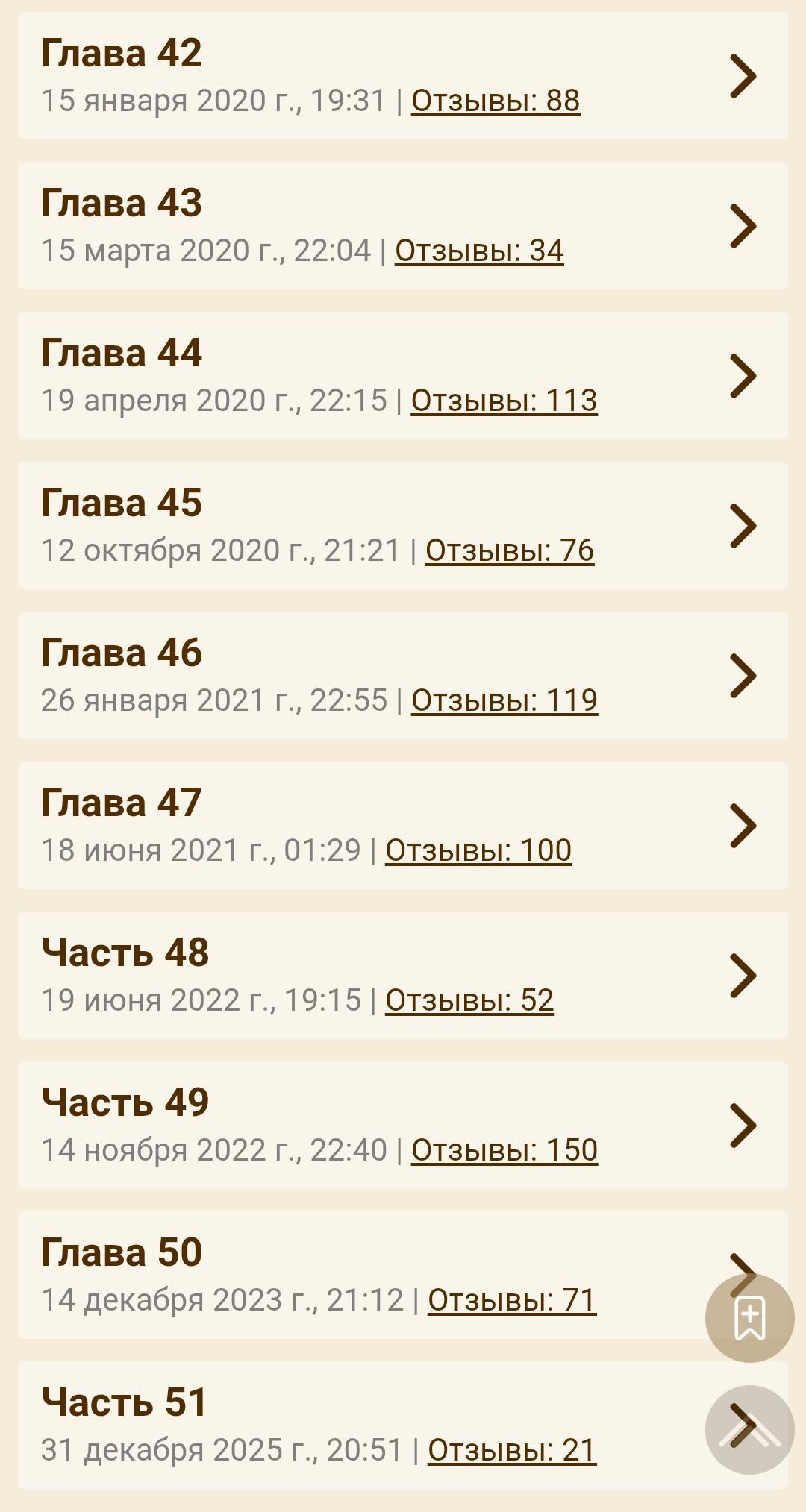Open Отзывы: 150 link
Image resolution: width=806 pixels, height=1512 pixels.
click(x=504, y=1151)
